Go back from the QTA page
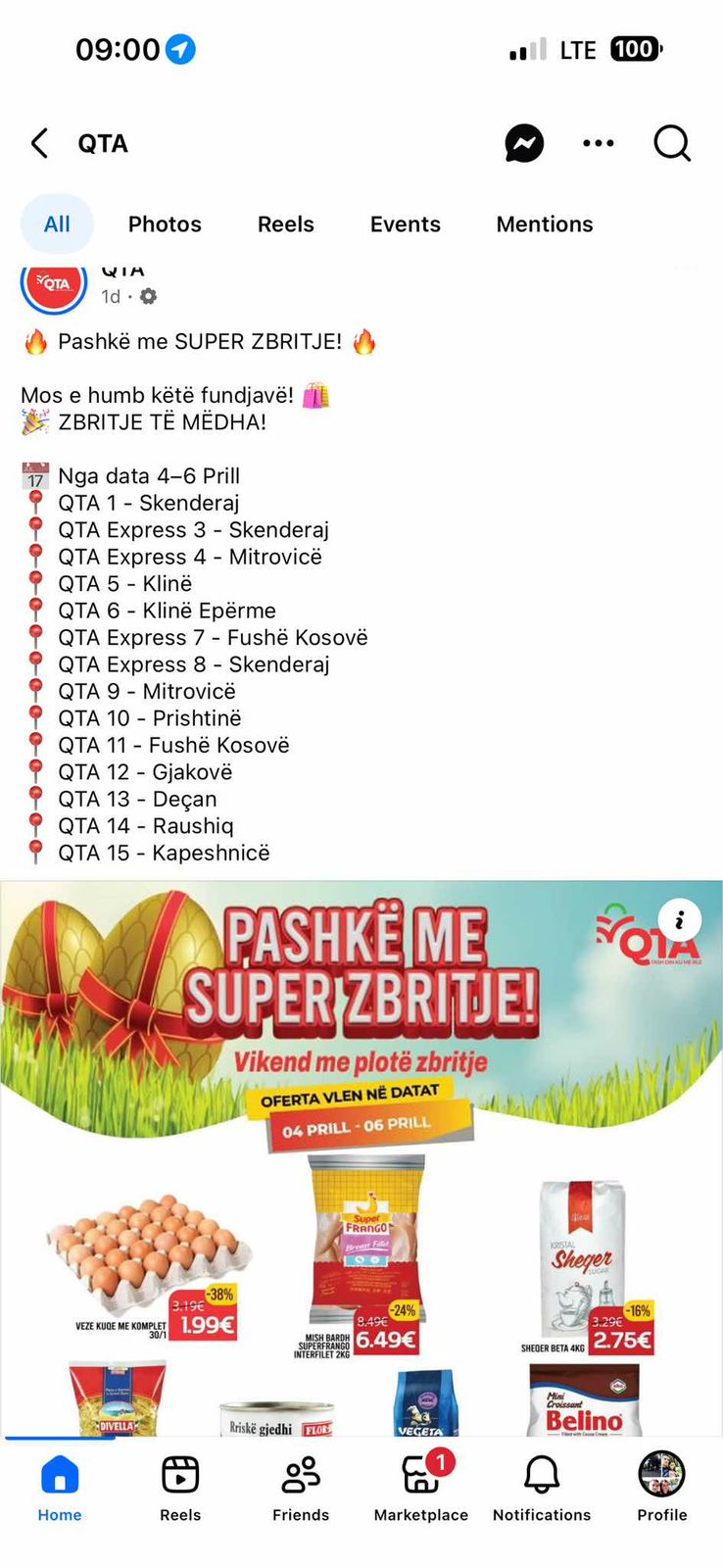Image resolution: width=723 pixels, height=1568 pixels. point(39,143)
